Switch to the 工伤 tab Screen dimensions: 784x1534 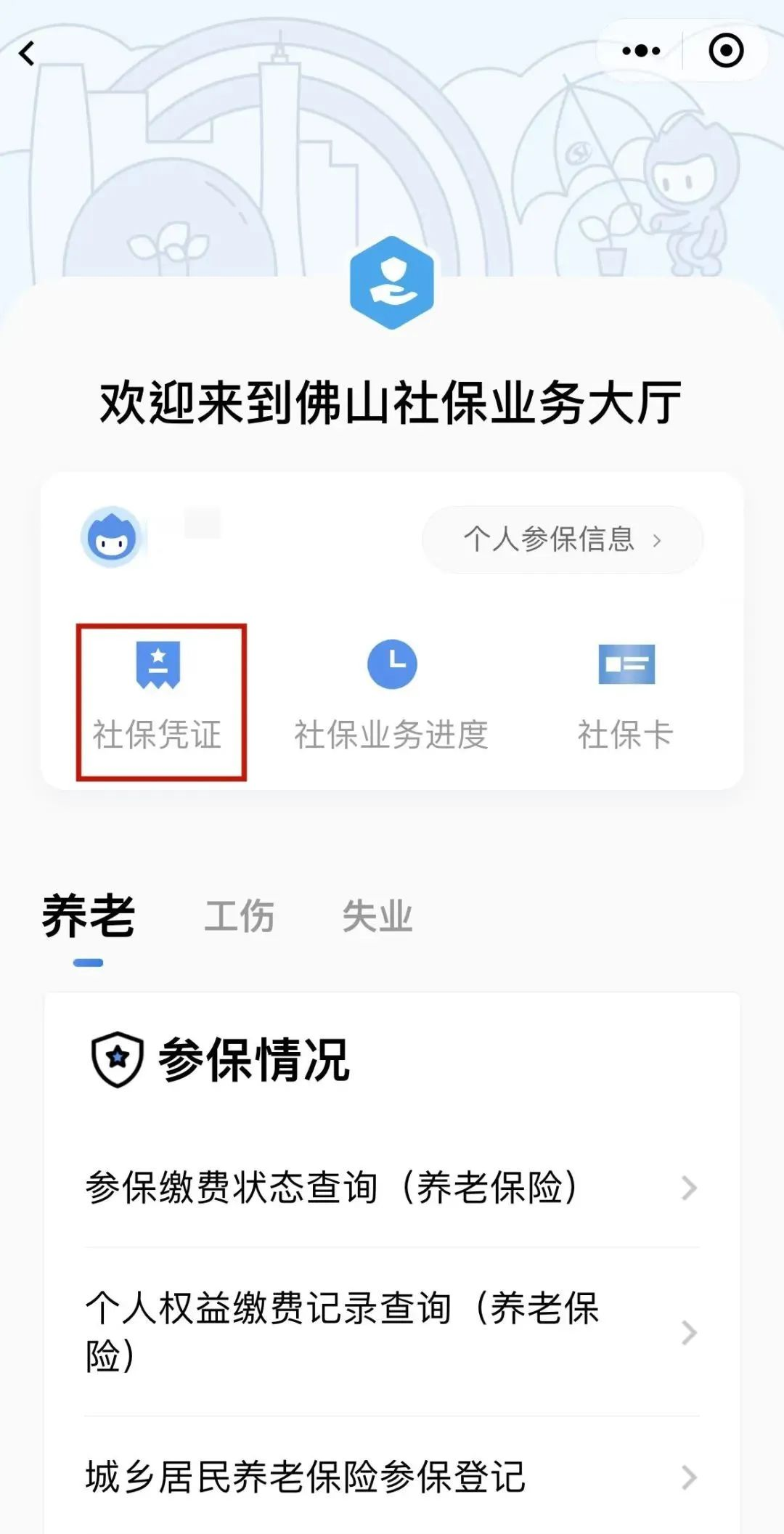[x=239, y=916]
